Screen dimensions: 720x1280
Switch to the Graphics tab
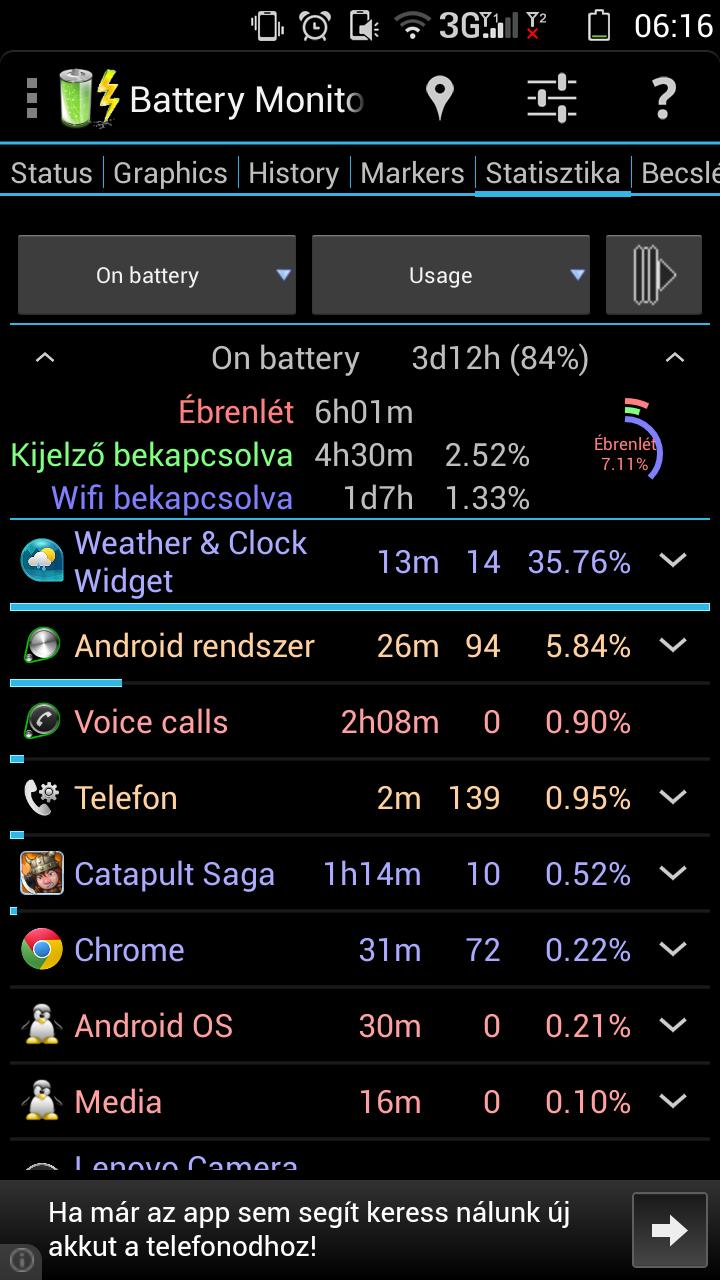(x=170, y=173)
